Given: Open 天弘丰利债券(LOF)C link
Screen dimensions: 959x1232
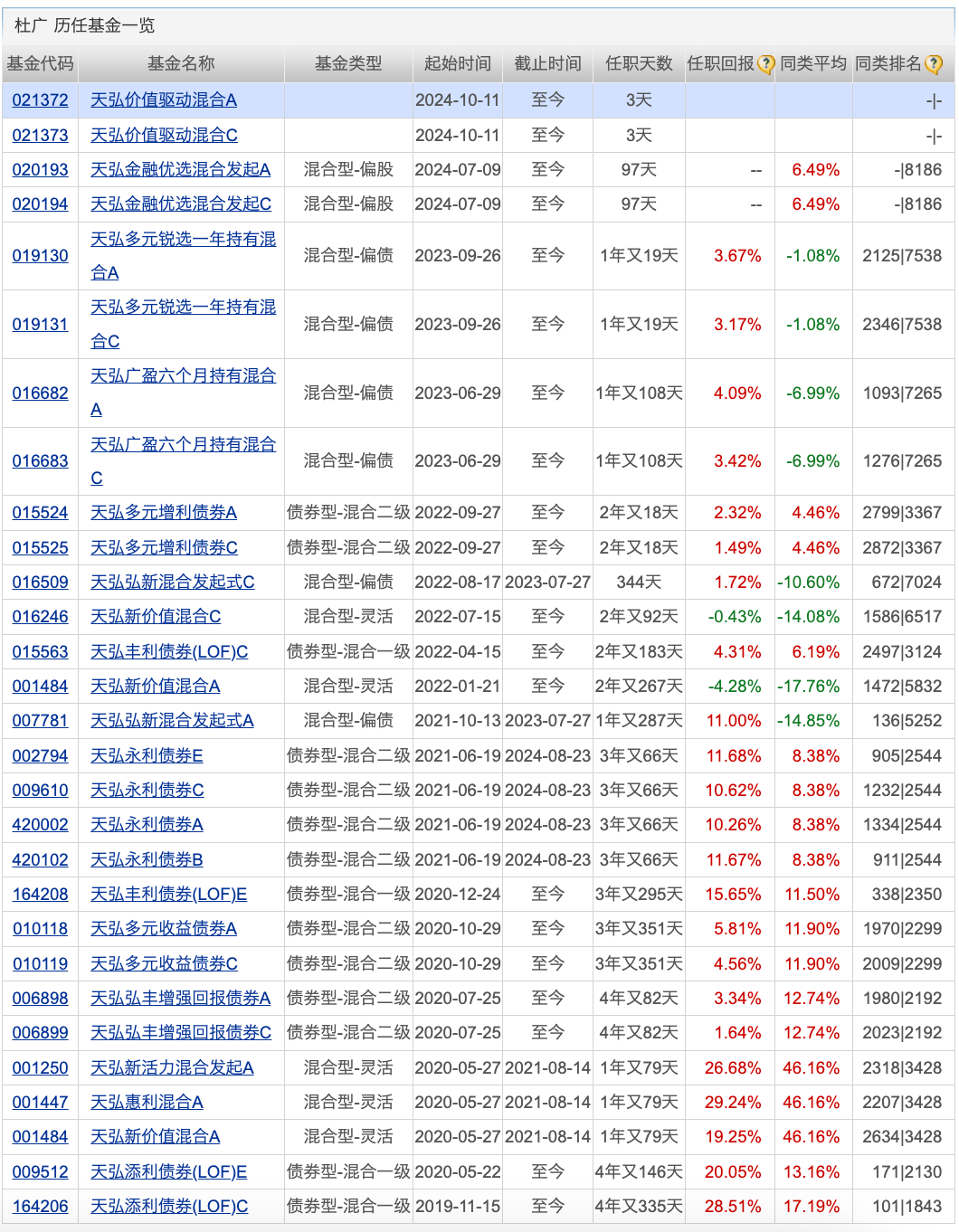Looking at the screenshot, I should point(169,652).
